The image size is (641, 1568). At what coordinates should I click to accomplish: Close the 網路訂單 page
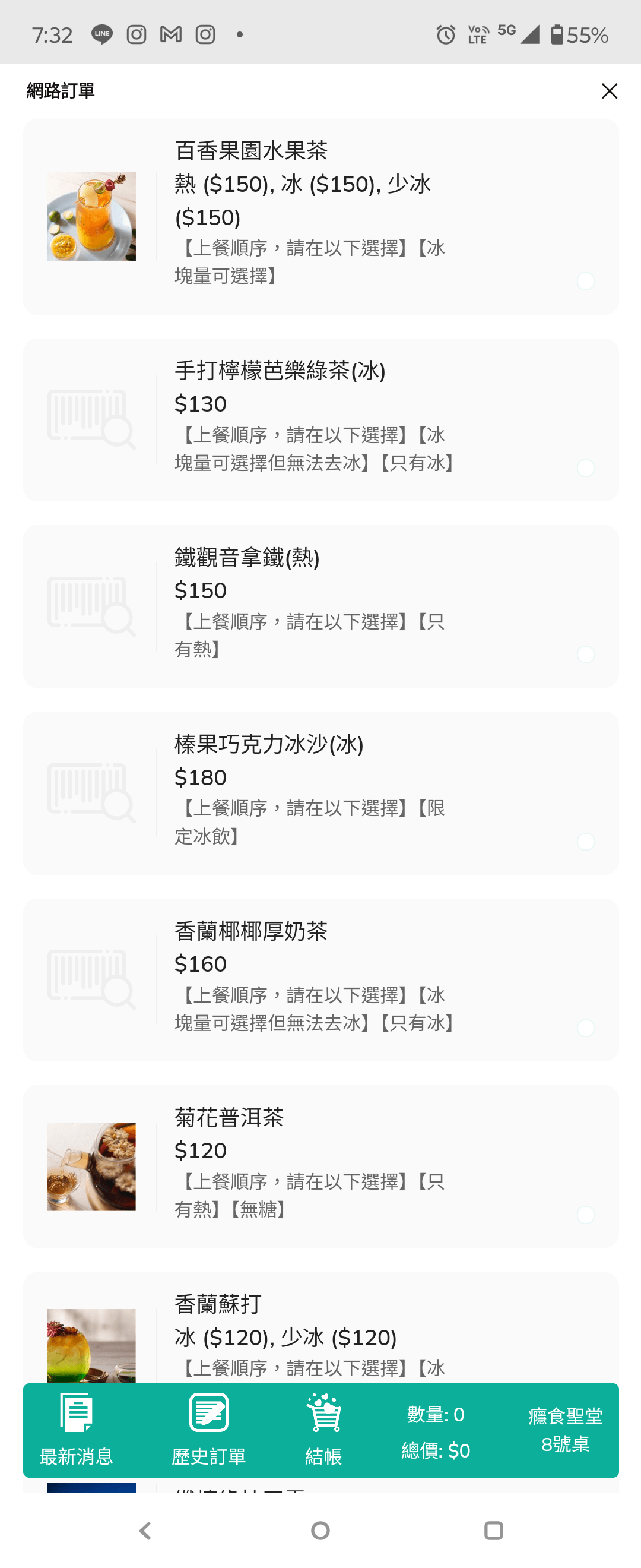click(609, 91)
